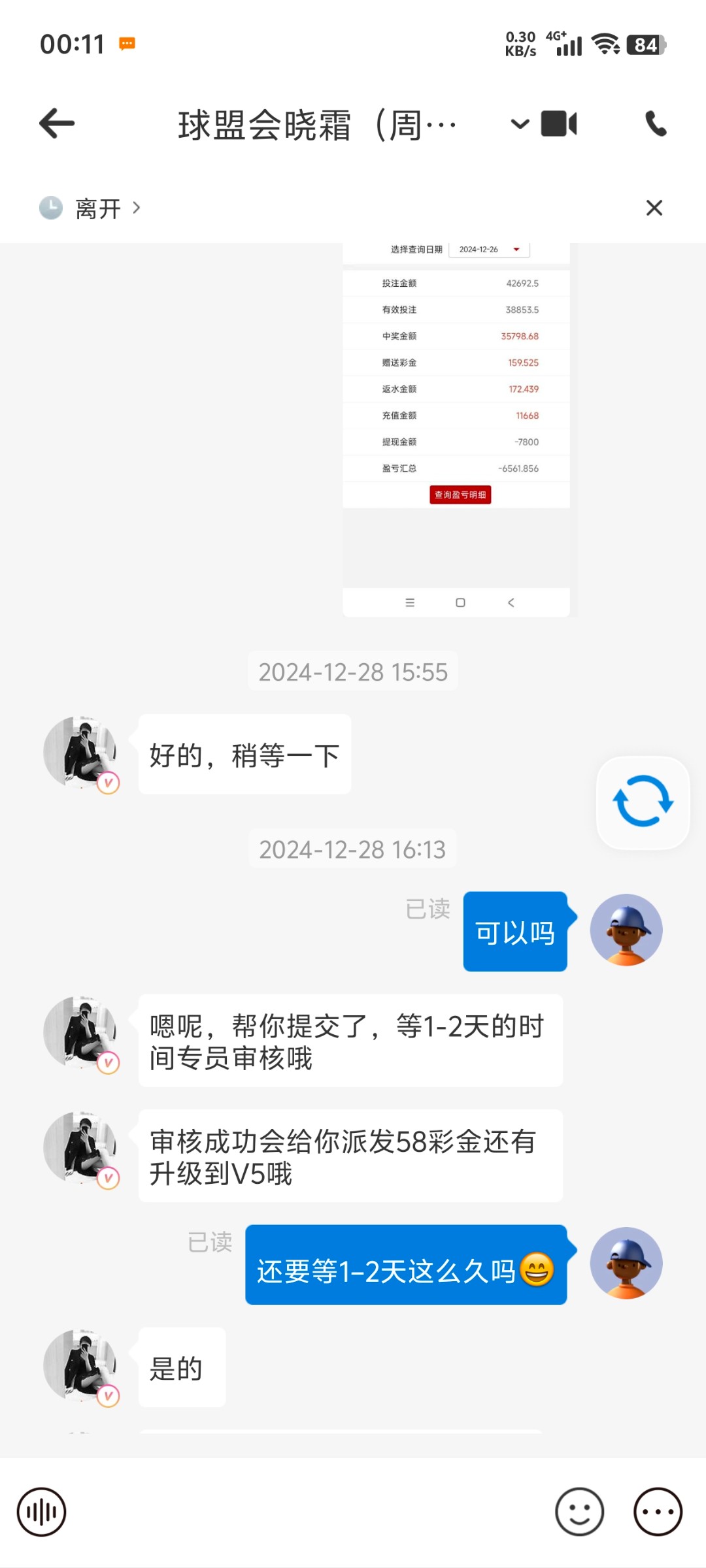This screenshot has height=1568, width=706.
Task: Open more options with the three-dot button
Action: click(658, 1512)
